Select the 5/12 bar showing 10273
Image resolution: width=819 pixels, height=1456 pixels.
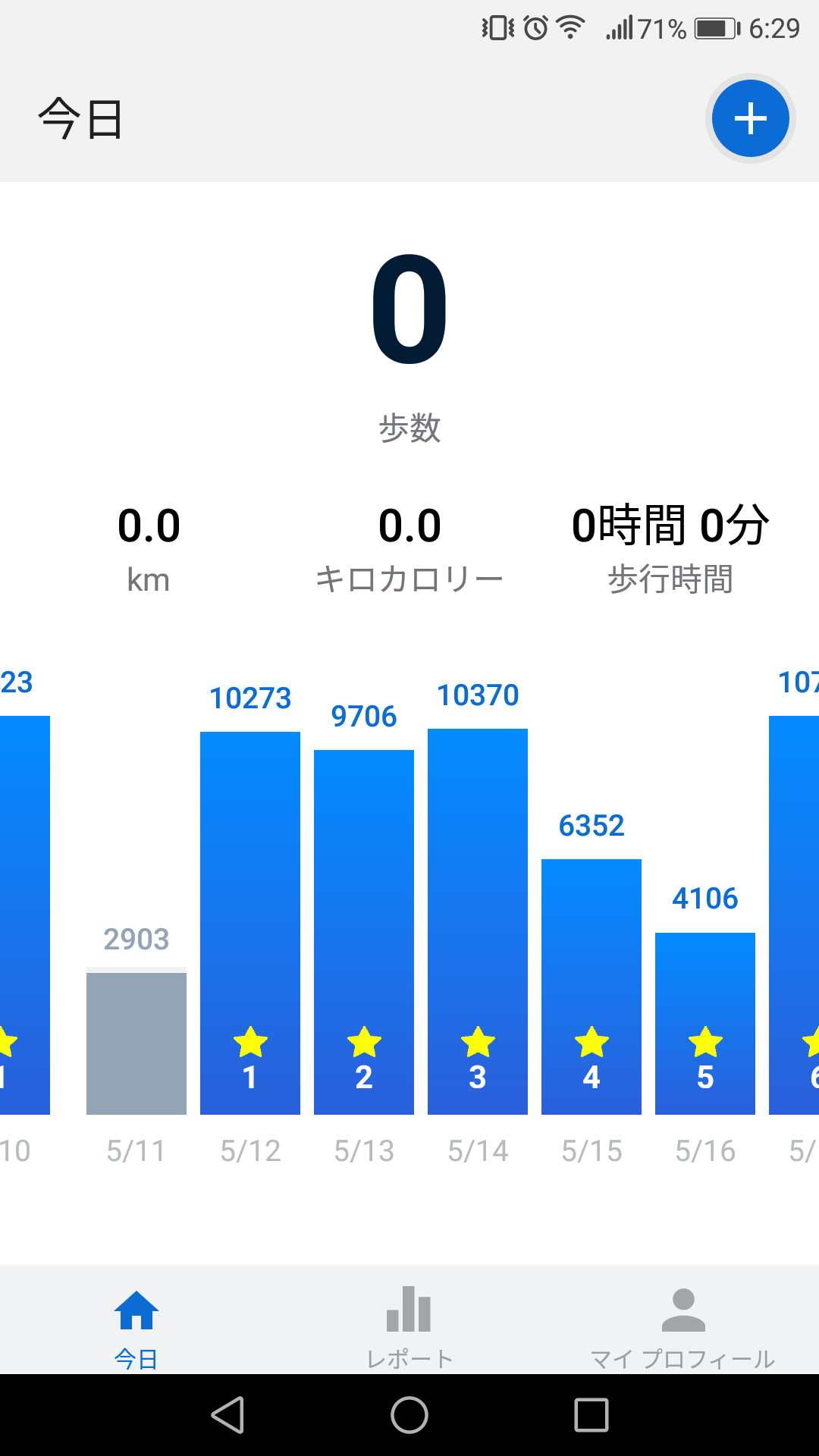(x=250, y=923)
